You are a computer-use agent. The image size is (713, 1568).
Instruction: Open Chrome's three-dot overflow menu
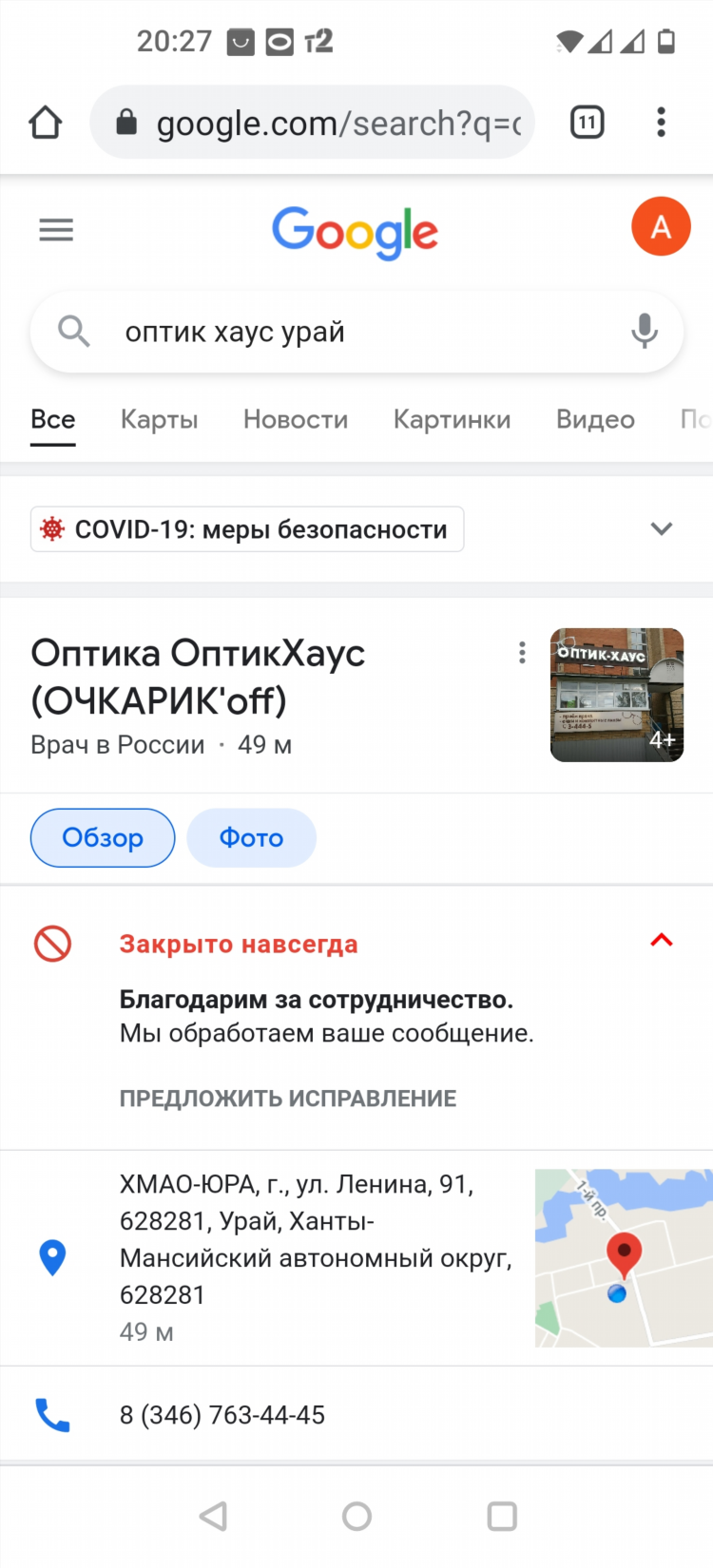pyautogui.click(x=662, y=123)
